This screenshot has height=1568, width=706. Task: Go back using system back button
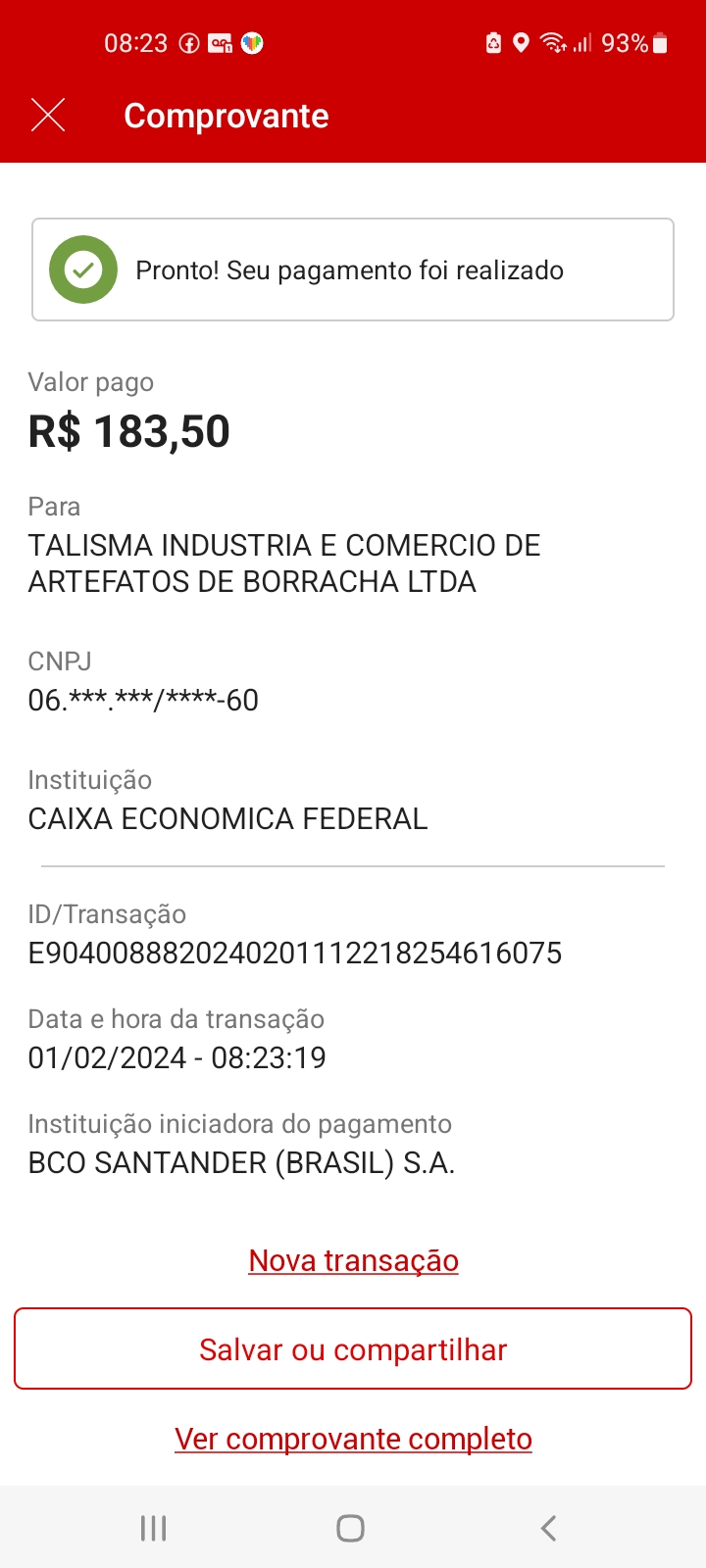coord(549,1528)
